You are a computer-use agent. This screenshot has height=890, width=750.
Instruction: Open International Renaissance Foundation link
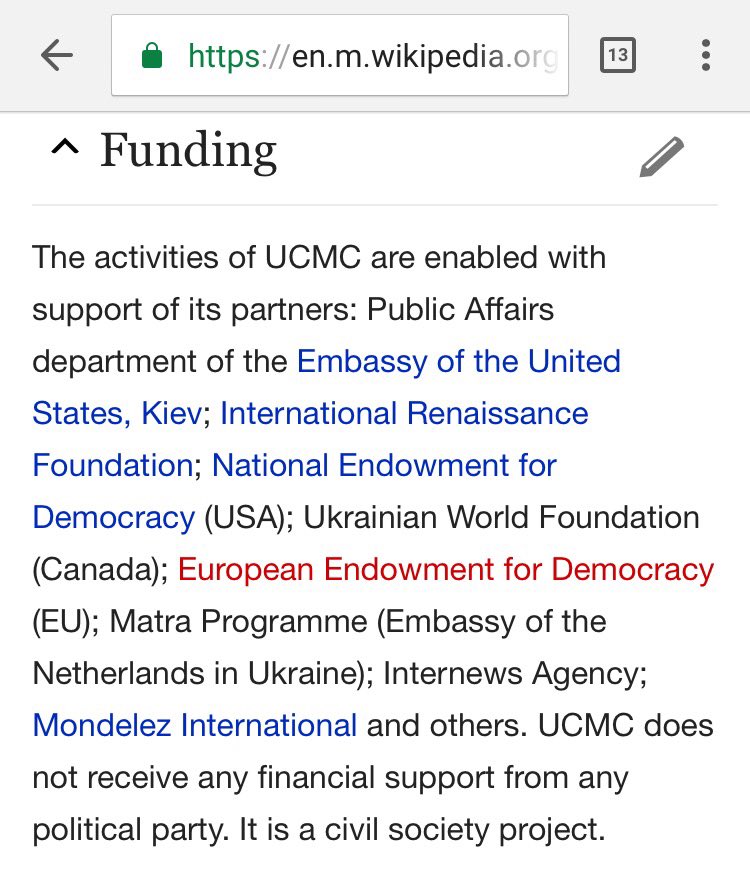click(403, 413)
